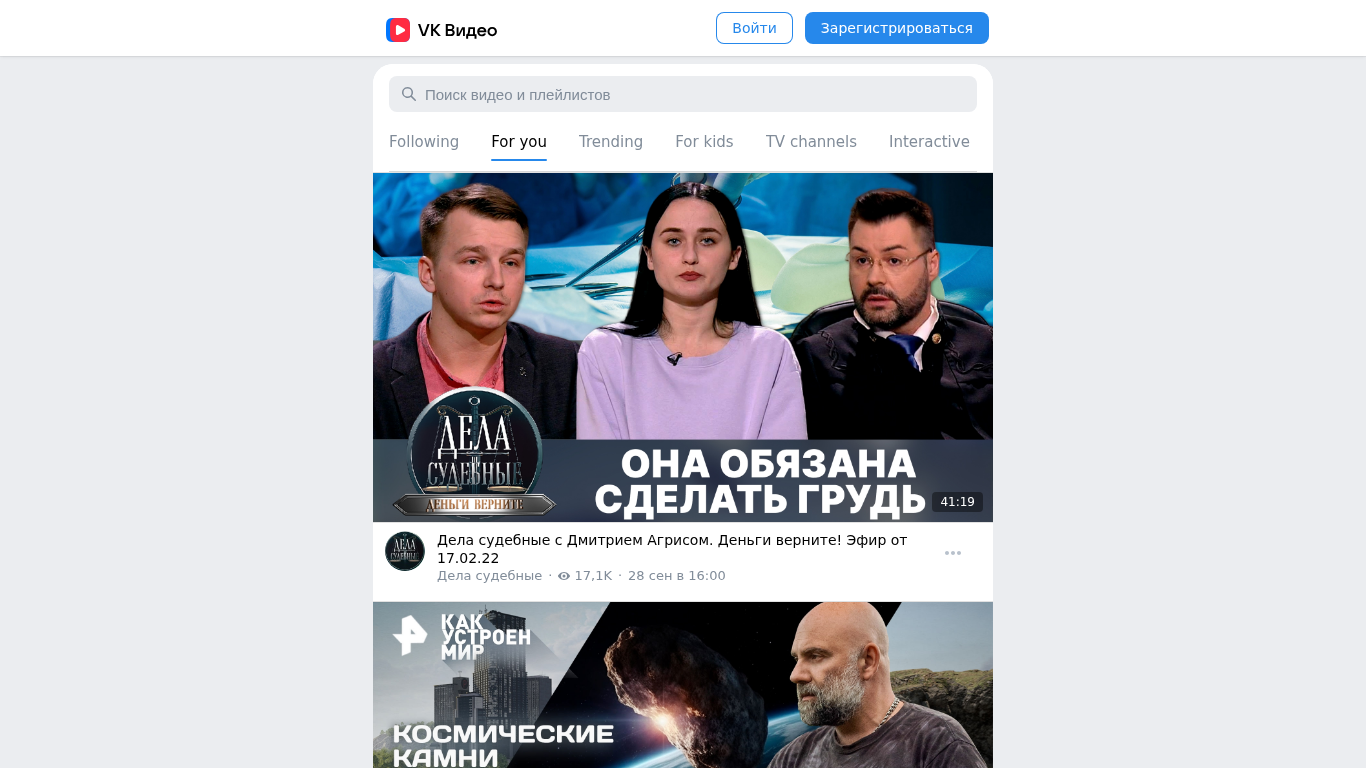Image resolution: width=1366 pixels, height=768 pixels.
Task: Open the For kids tab
Action: tap(704, 142)
